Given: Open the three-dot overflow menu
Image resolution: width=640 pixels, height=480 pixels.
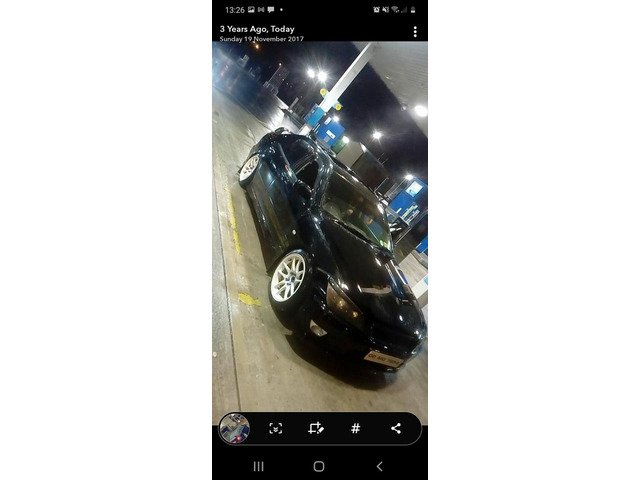Looking at the screenshot, I should [x=415, y=32].
